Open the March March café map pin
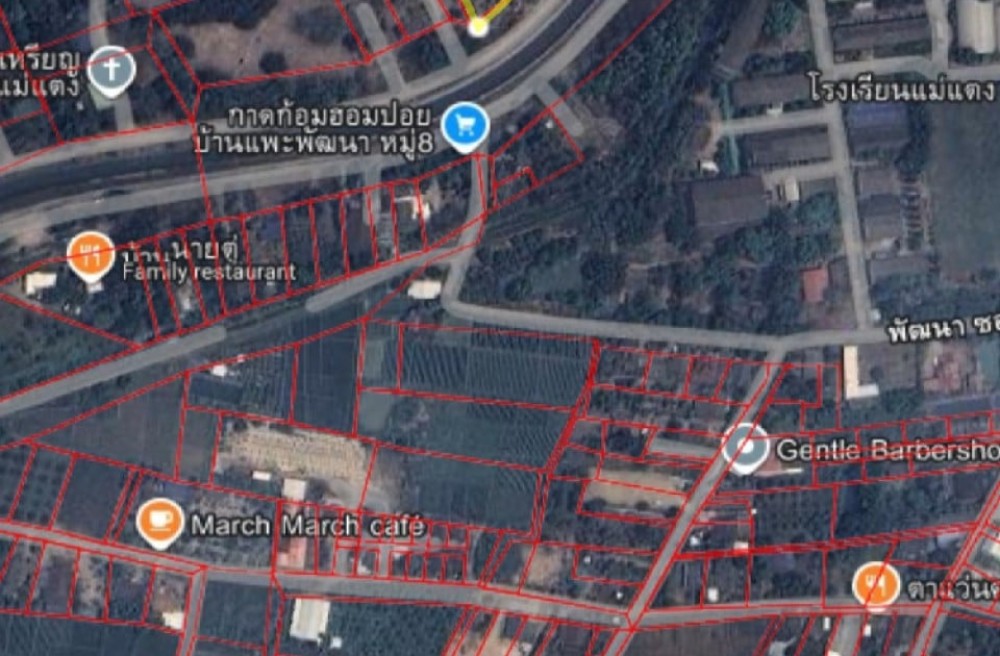This screenshot has width=1000, height=656. [159, 523]
